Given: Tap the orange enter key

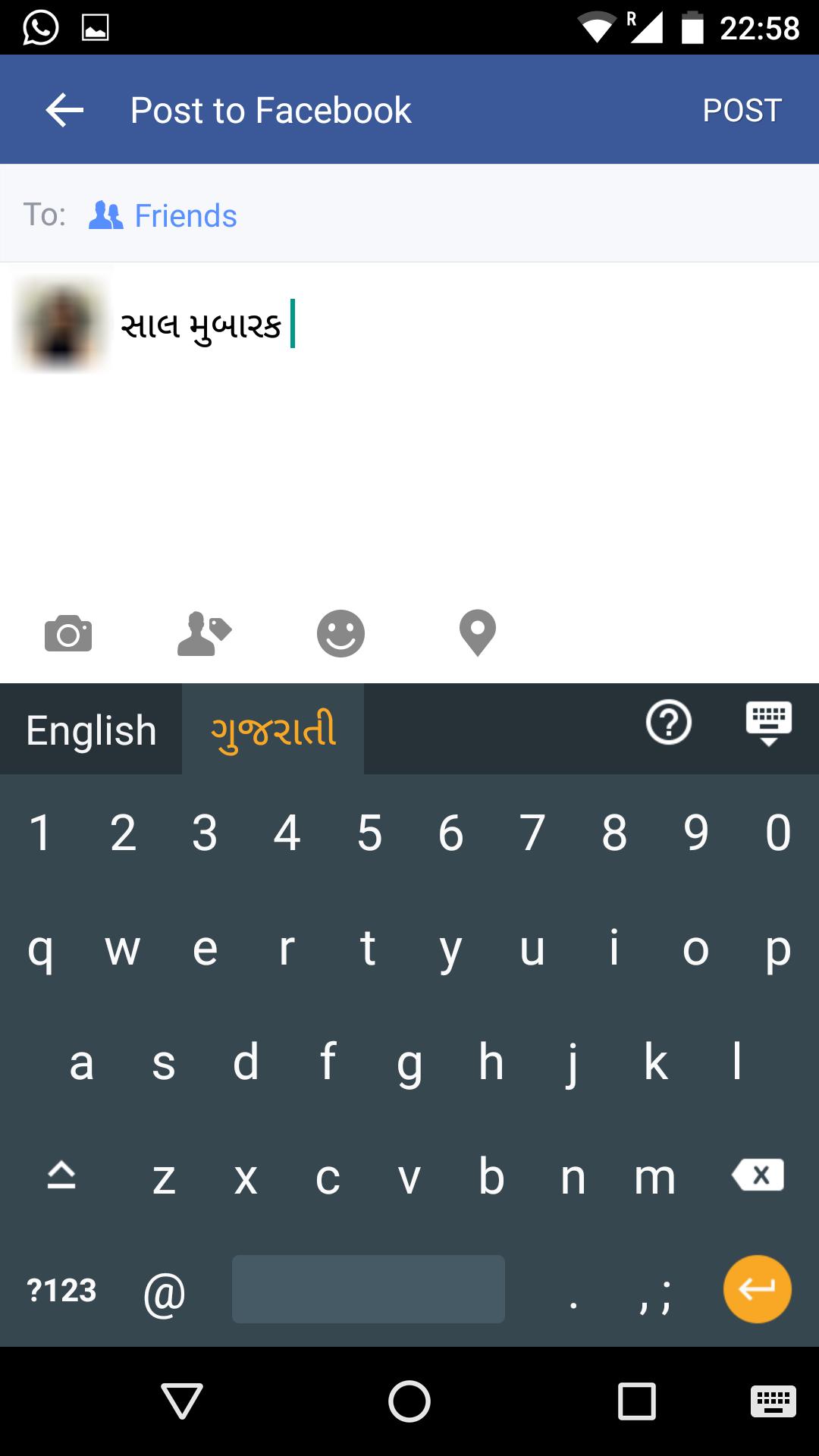Looking at the screenshot, I should [x=757, y=1289].
